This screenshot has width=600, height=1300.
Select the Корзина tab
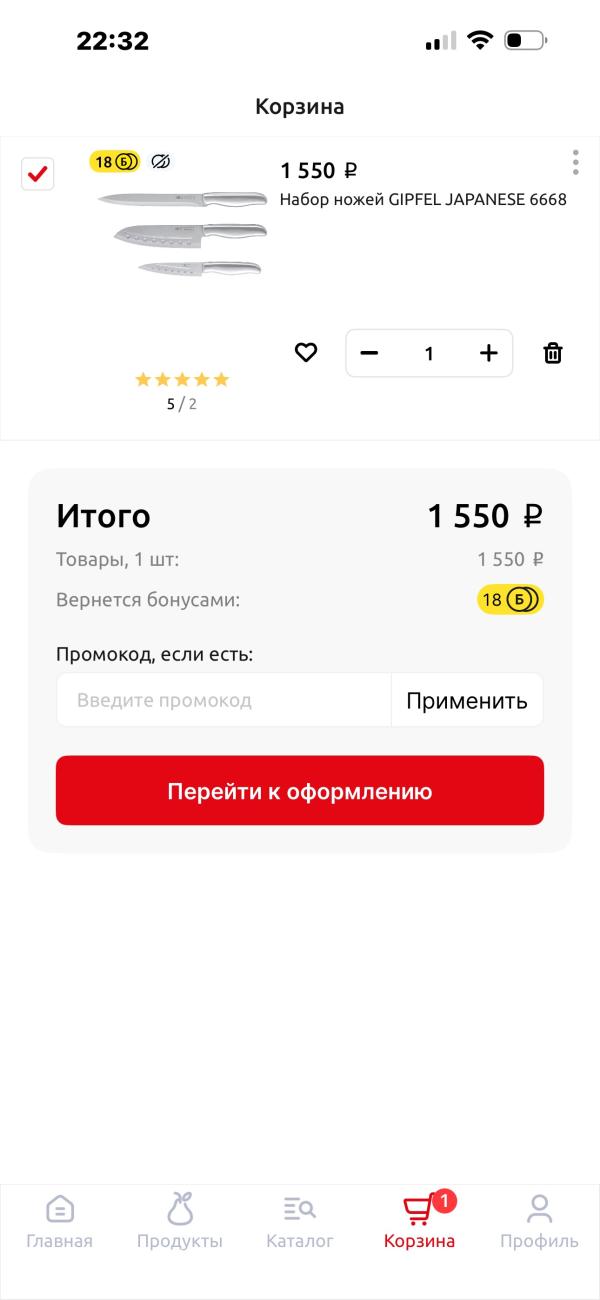pyautogui.click(x=420, y=1222)
